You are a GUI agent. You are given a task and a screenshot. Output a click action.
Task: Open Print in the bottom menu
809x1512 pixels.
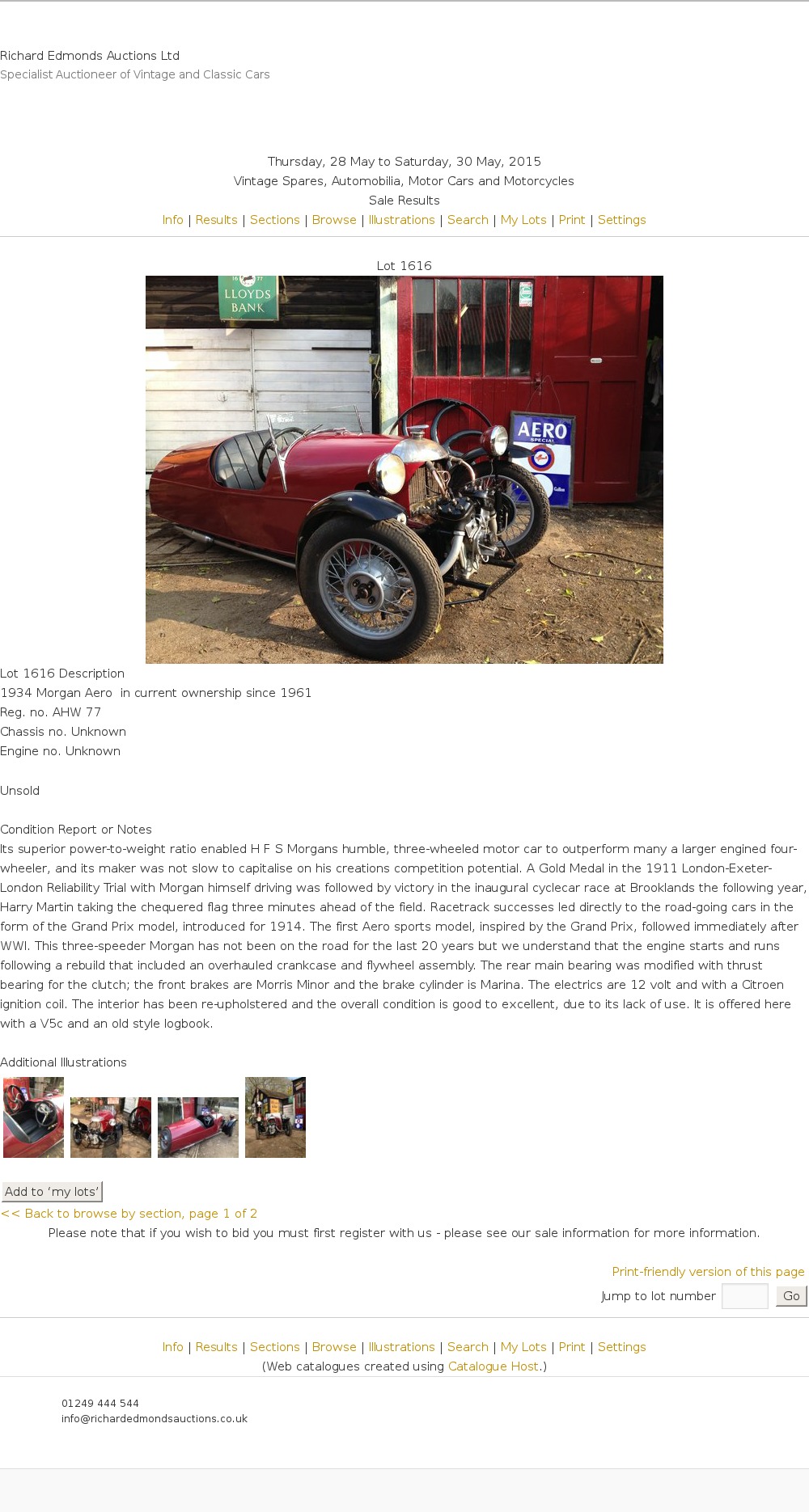(571, 1347)
